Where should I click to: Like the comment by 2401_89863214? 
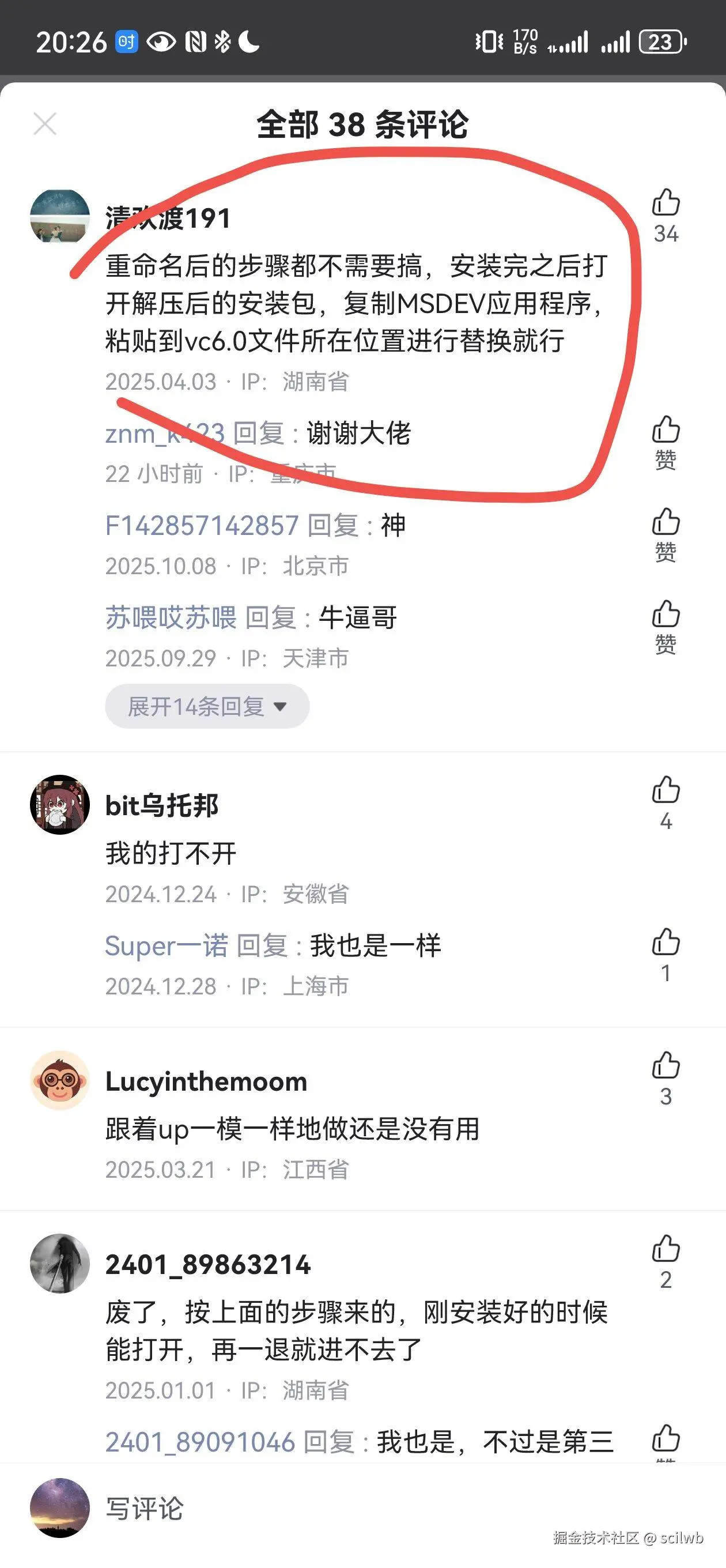(x=665, y=1250)
